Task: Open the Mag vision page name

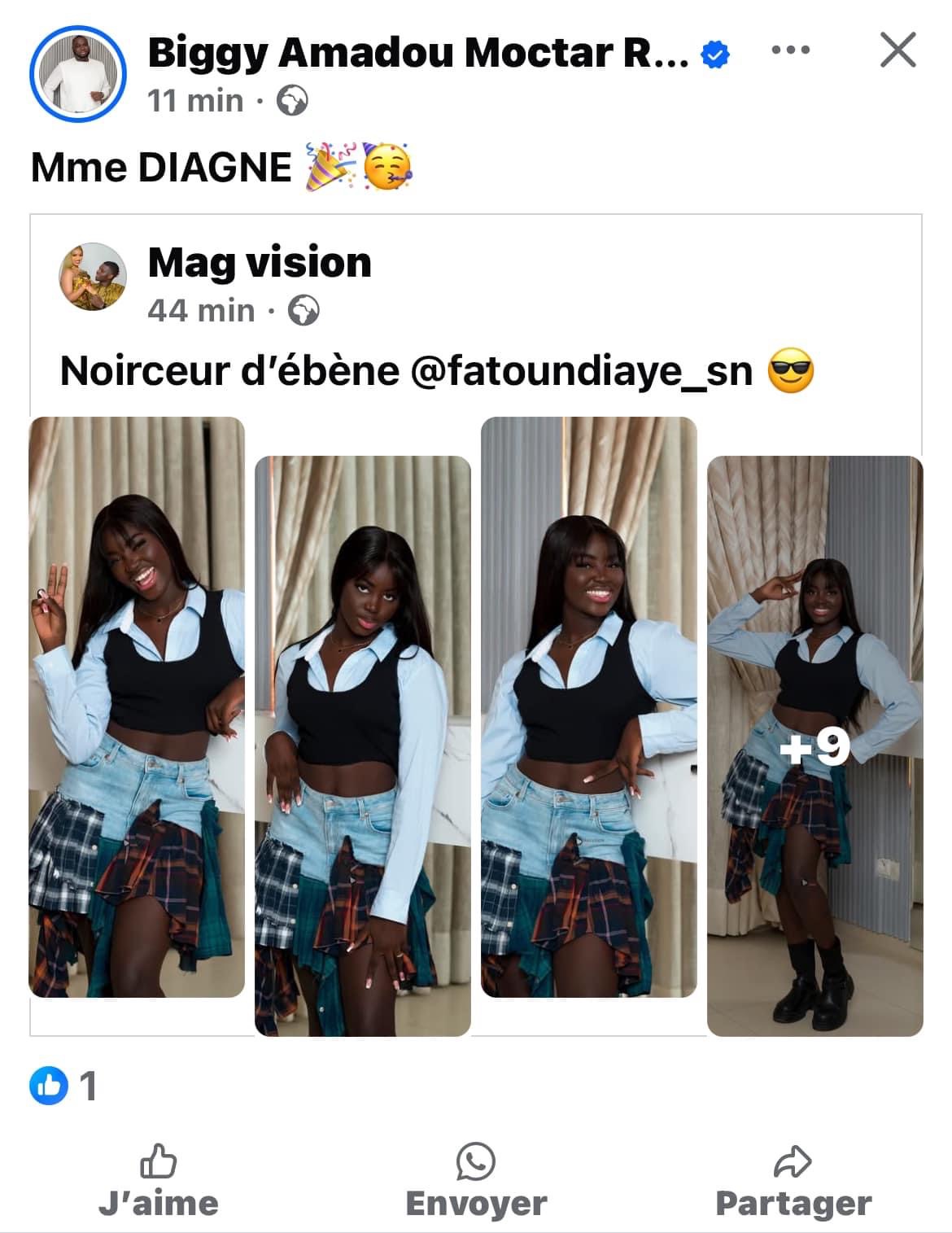Action: 260,263
